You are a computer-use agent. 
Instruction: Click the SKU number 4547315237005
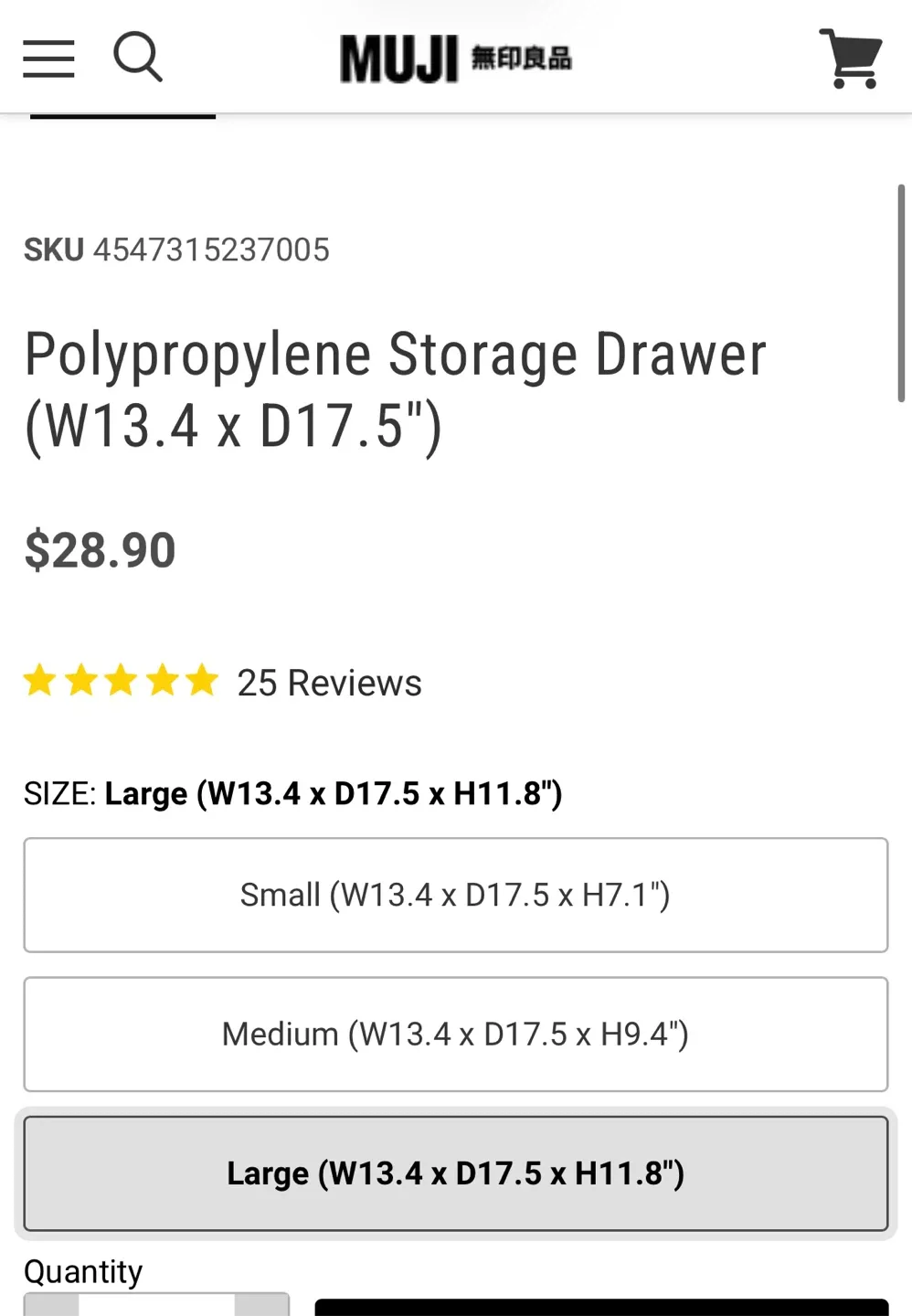[213, 249]
